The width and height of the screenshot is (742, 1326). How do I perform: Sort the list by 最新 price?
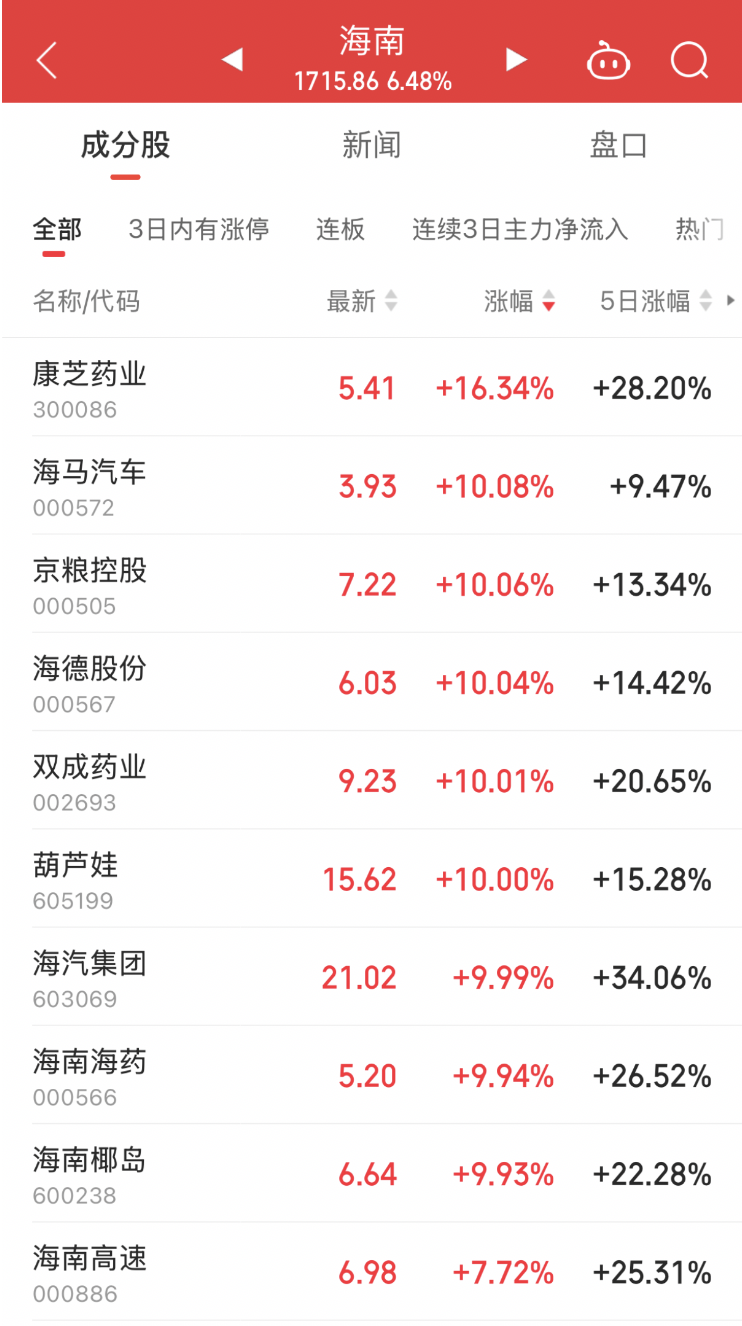[361, 301]
